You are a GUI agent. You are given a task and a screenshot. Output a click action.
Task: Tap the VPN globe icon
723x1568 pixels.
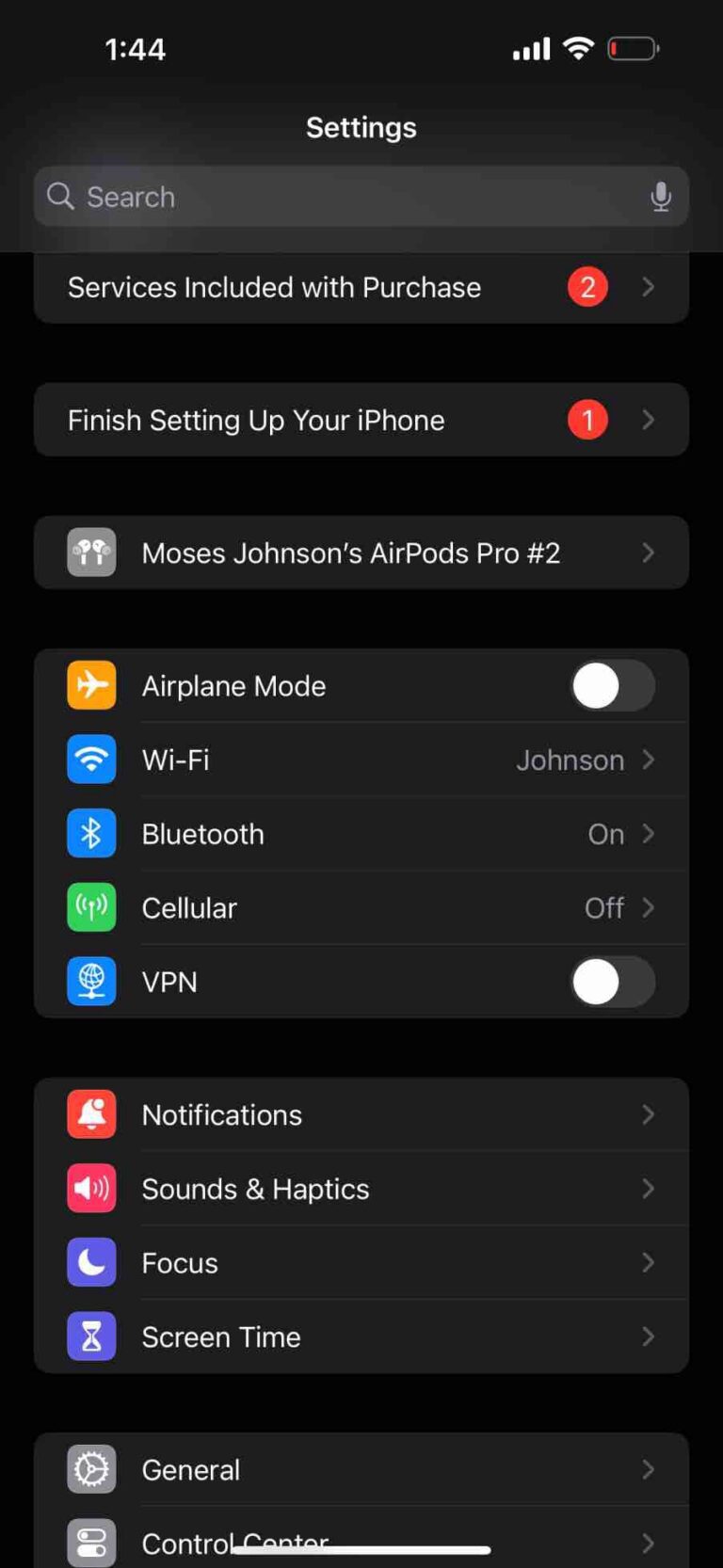90,982
